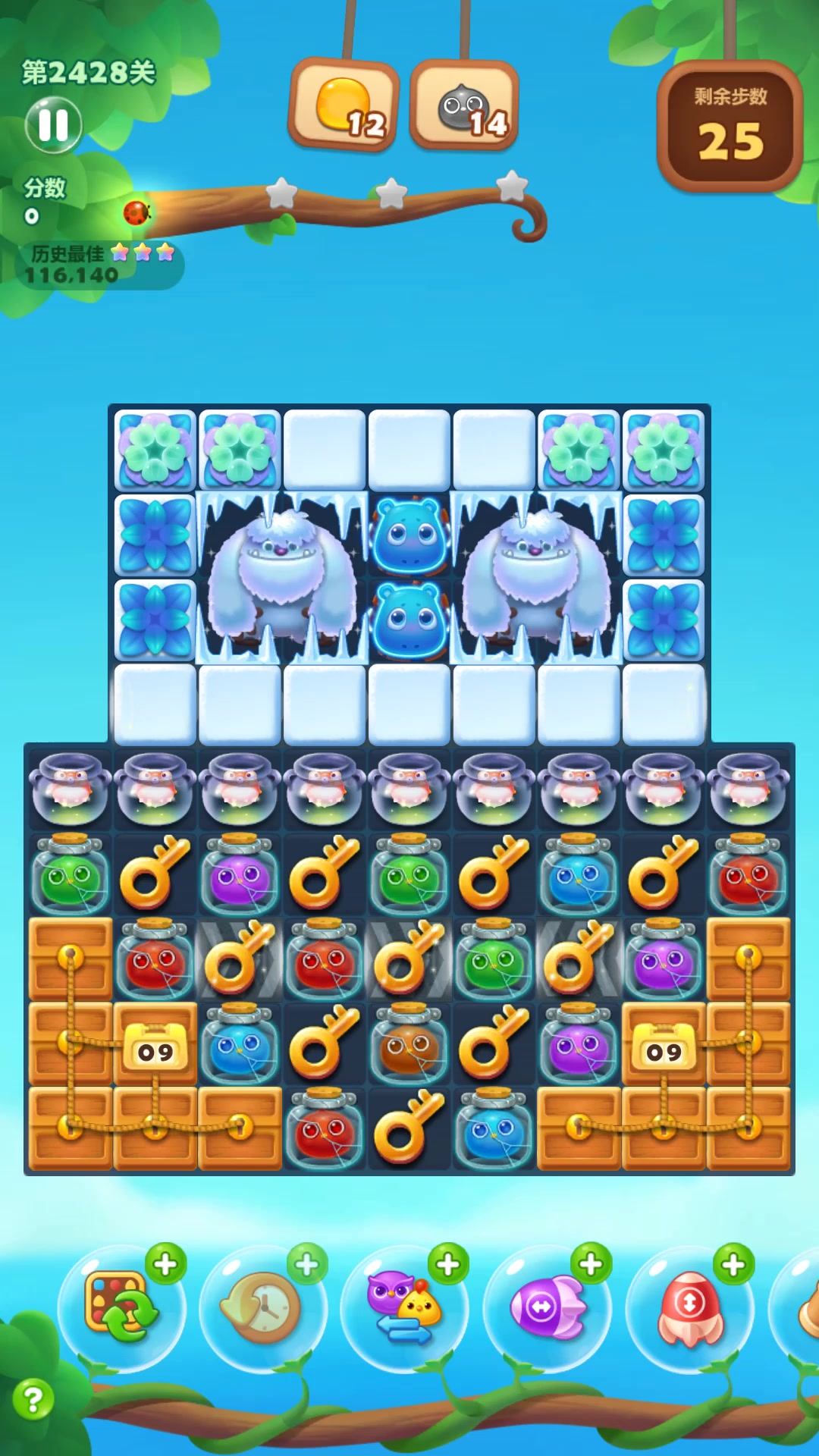Image resolution: width=819 pixels, height=1456 pixels.
Task: Pause the game
Action: point(53,125)
